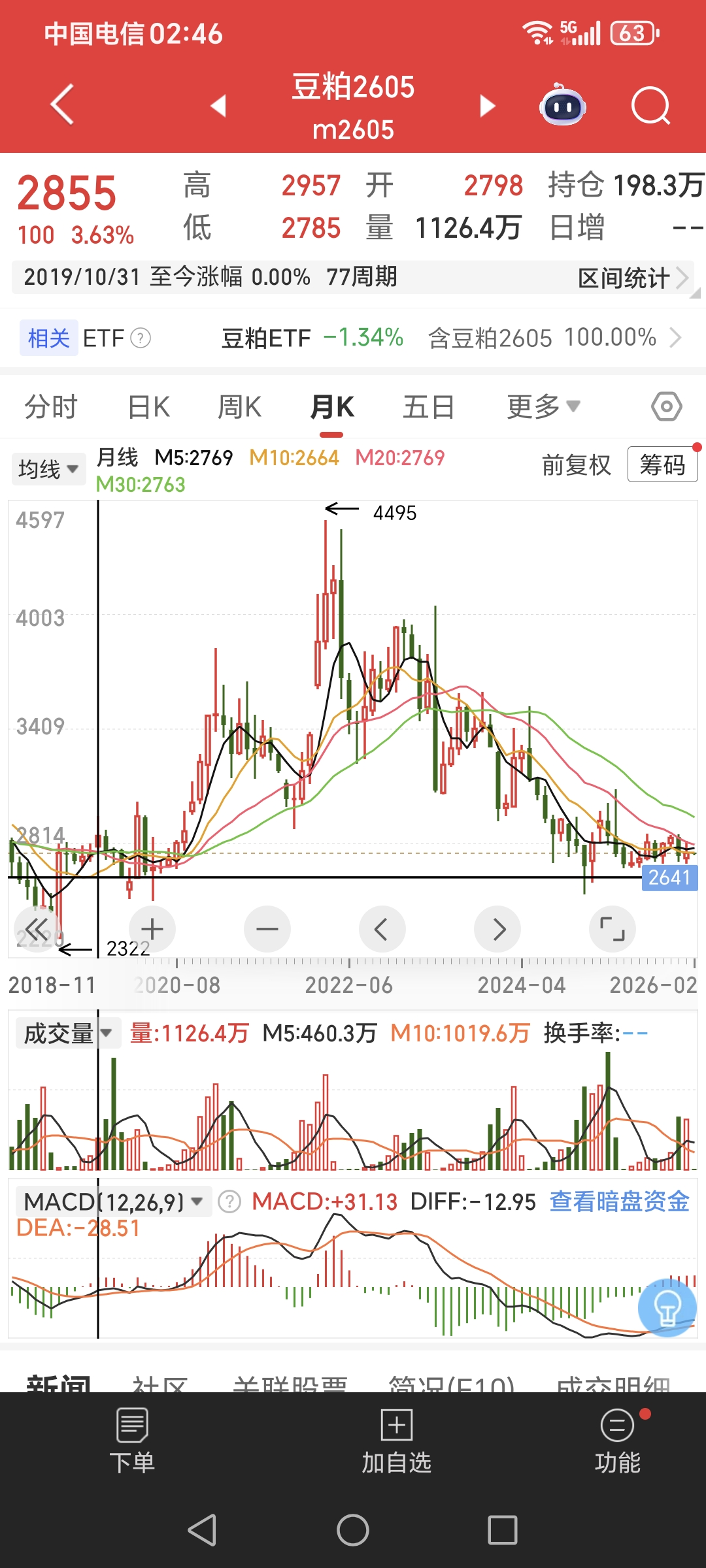Switch to the previous contract
The image size is (706, 1568).
click(x=218, y=105)
